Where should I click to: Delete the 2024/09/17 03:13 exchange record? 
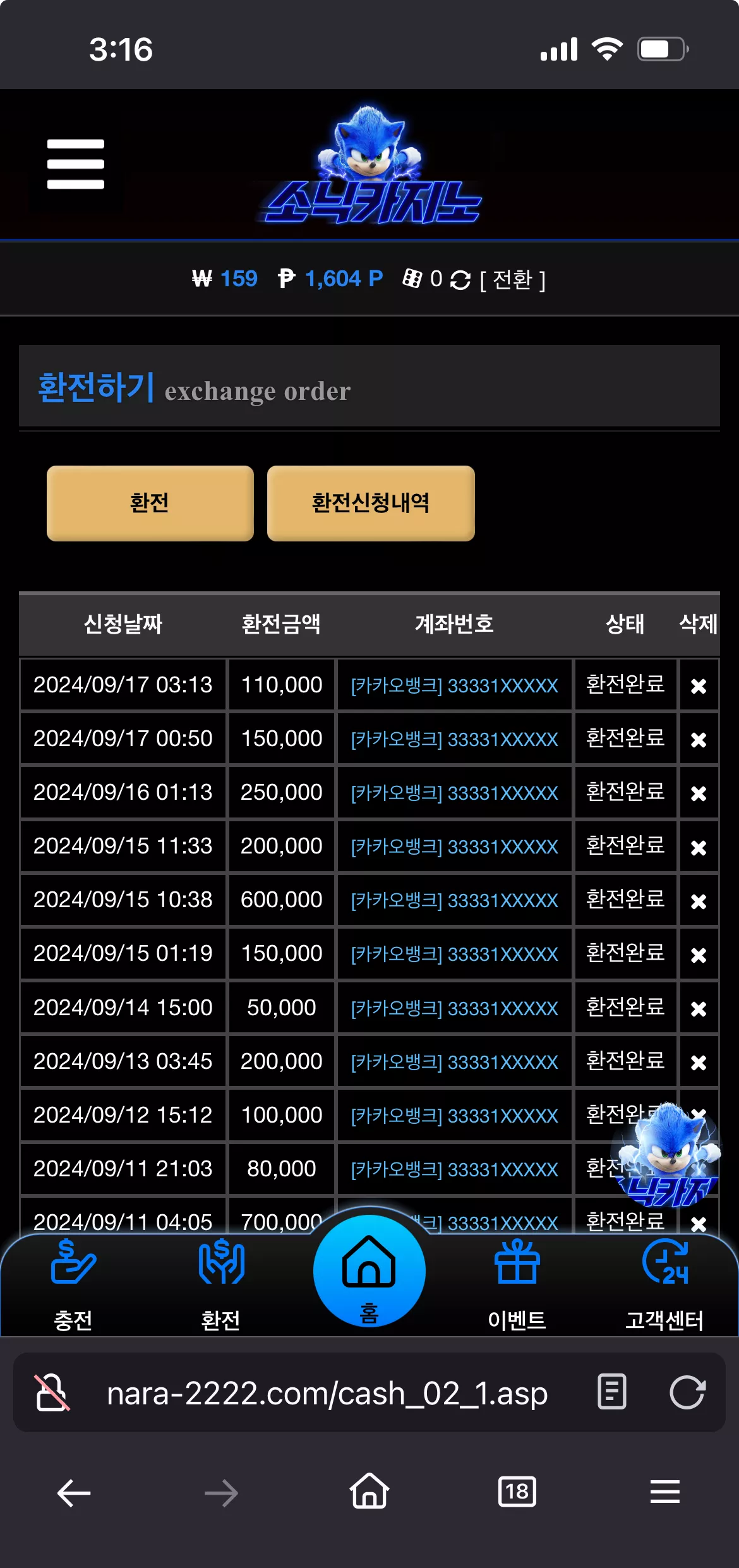pyautogui.click(x=699, y=685)
